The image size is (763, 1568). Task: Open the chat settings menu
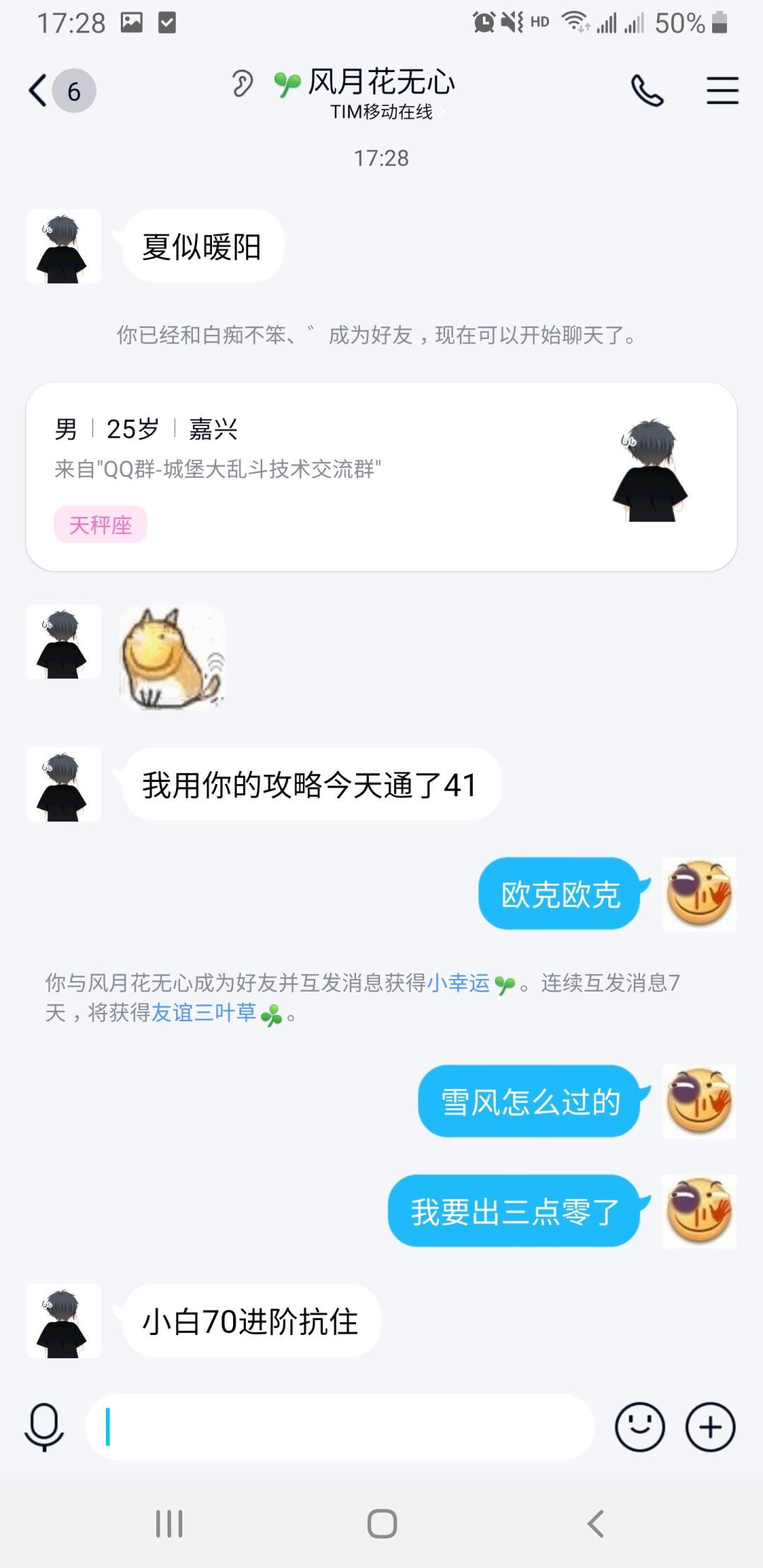pyautogui.click(x=722, y=91)
